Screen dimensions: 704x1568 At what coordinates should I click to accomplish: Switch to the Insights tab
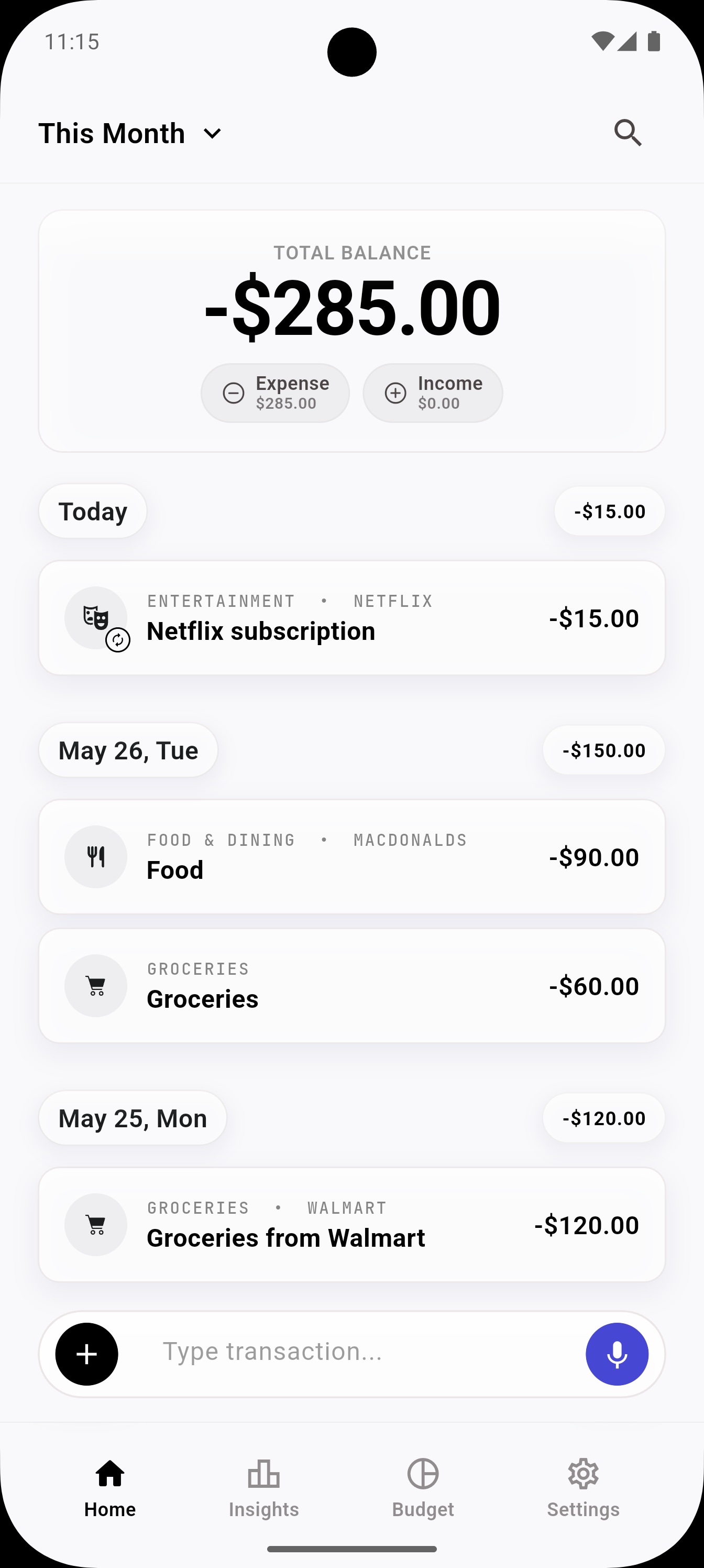(264, 1487)
